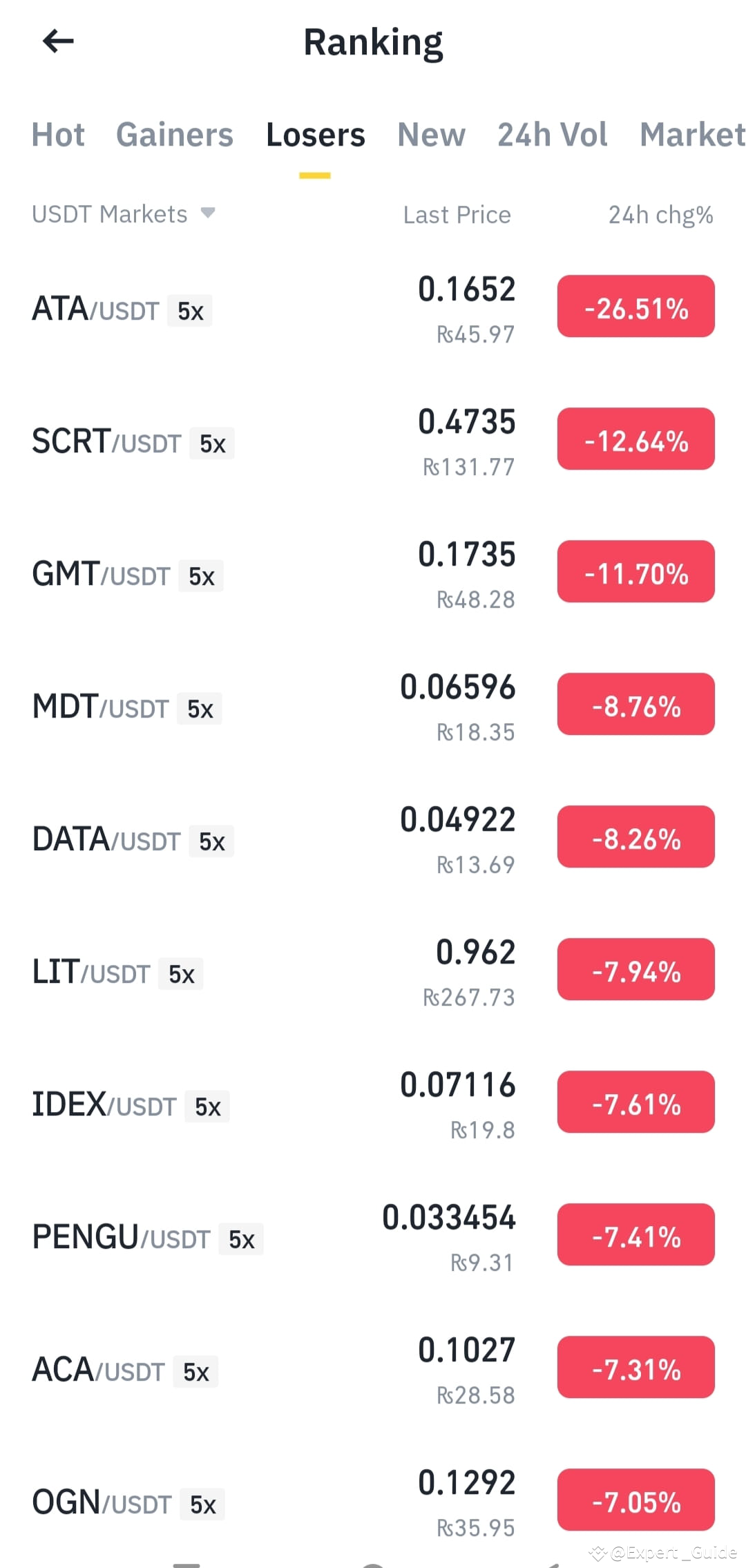Open the ATA/USDT 5x leverage tag
This screenshot has width=746, height=1568.
pos(189,312)
